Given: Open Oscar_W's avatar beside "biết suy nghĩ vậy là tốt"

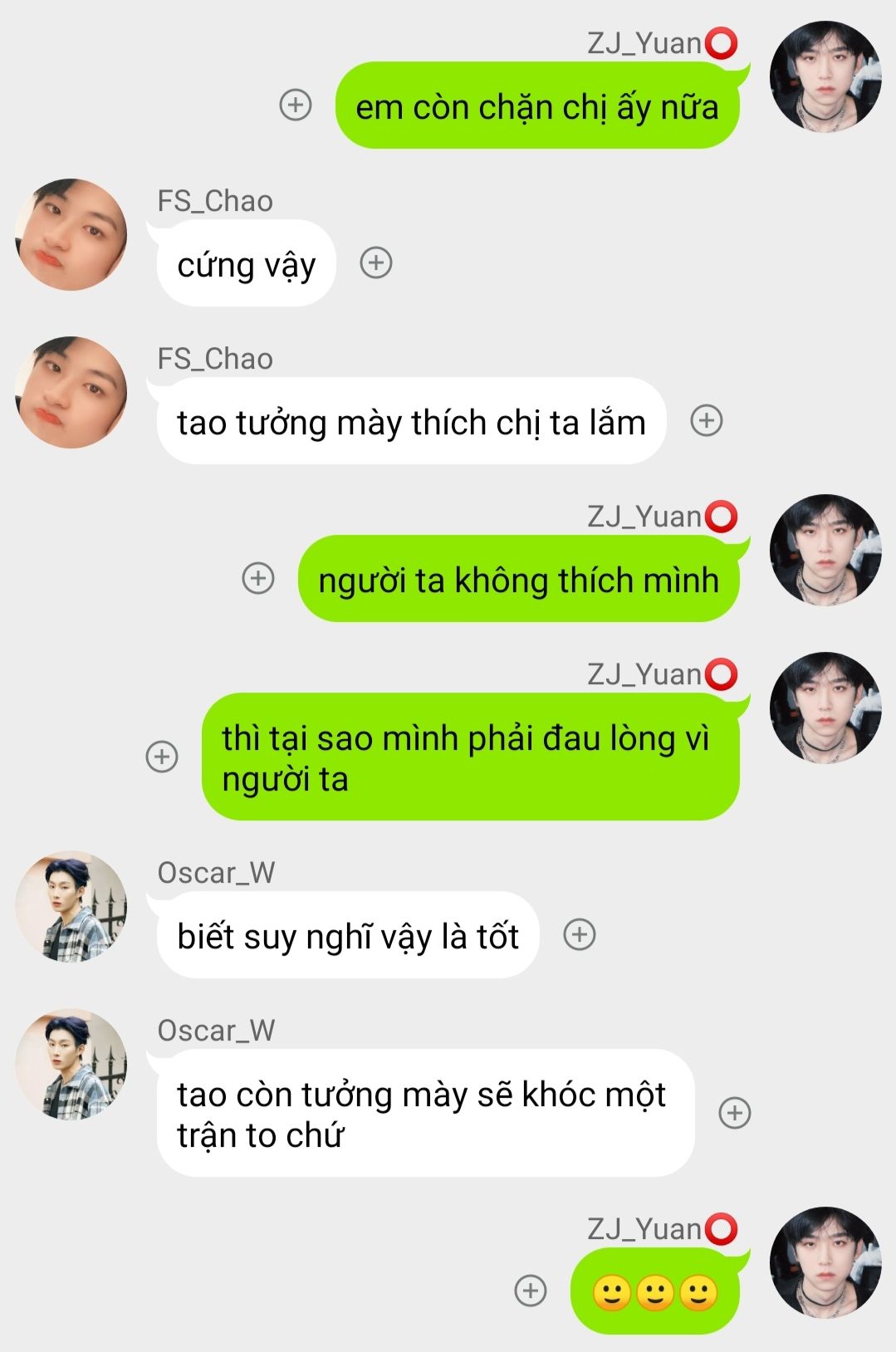Looking at the screenshot, I should (x=71, y=907).
